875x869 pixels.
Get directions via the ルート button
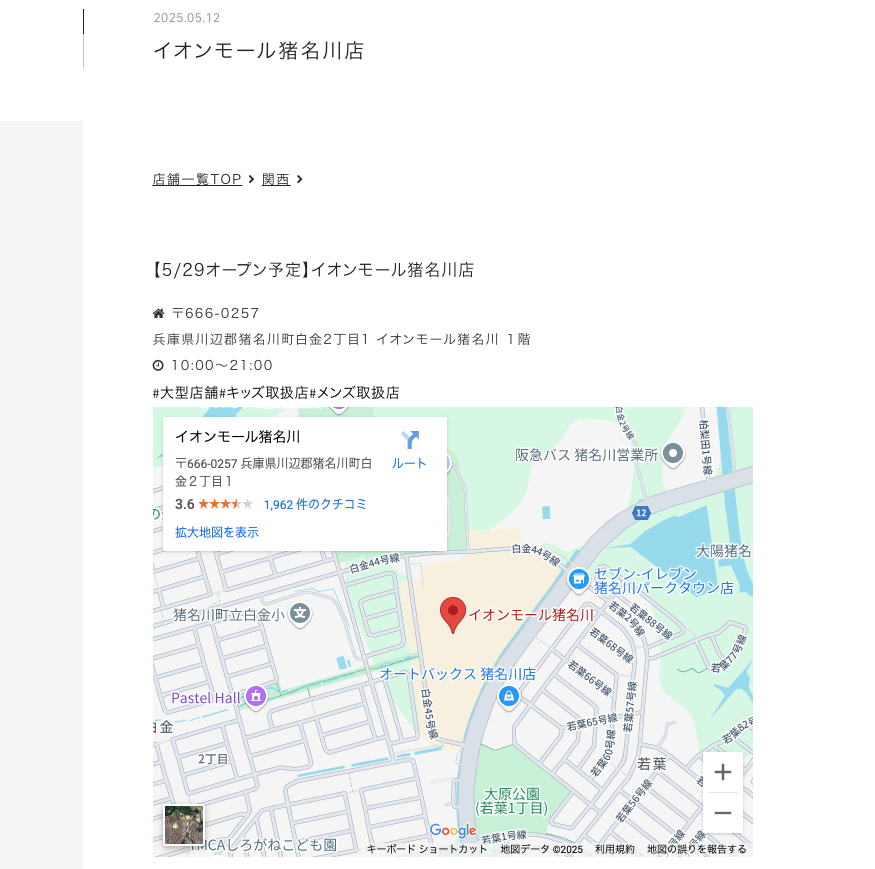409,449
